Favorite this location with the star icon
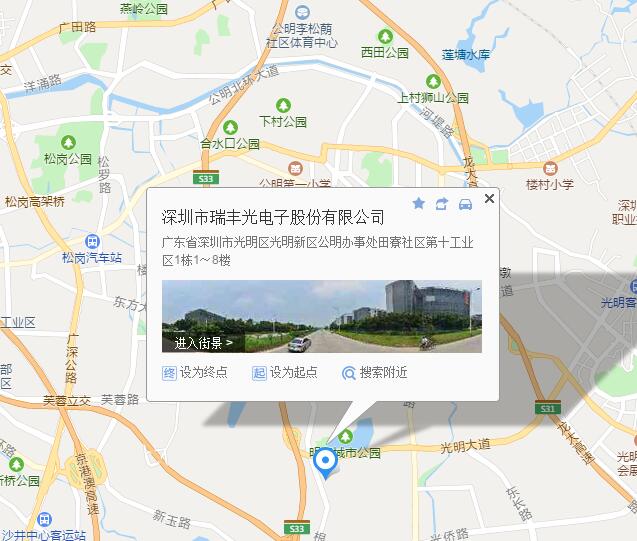This screenshot has width=637, height=541. click(419, 204)
